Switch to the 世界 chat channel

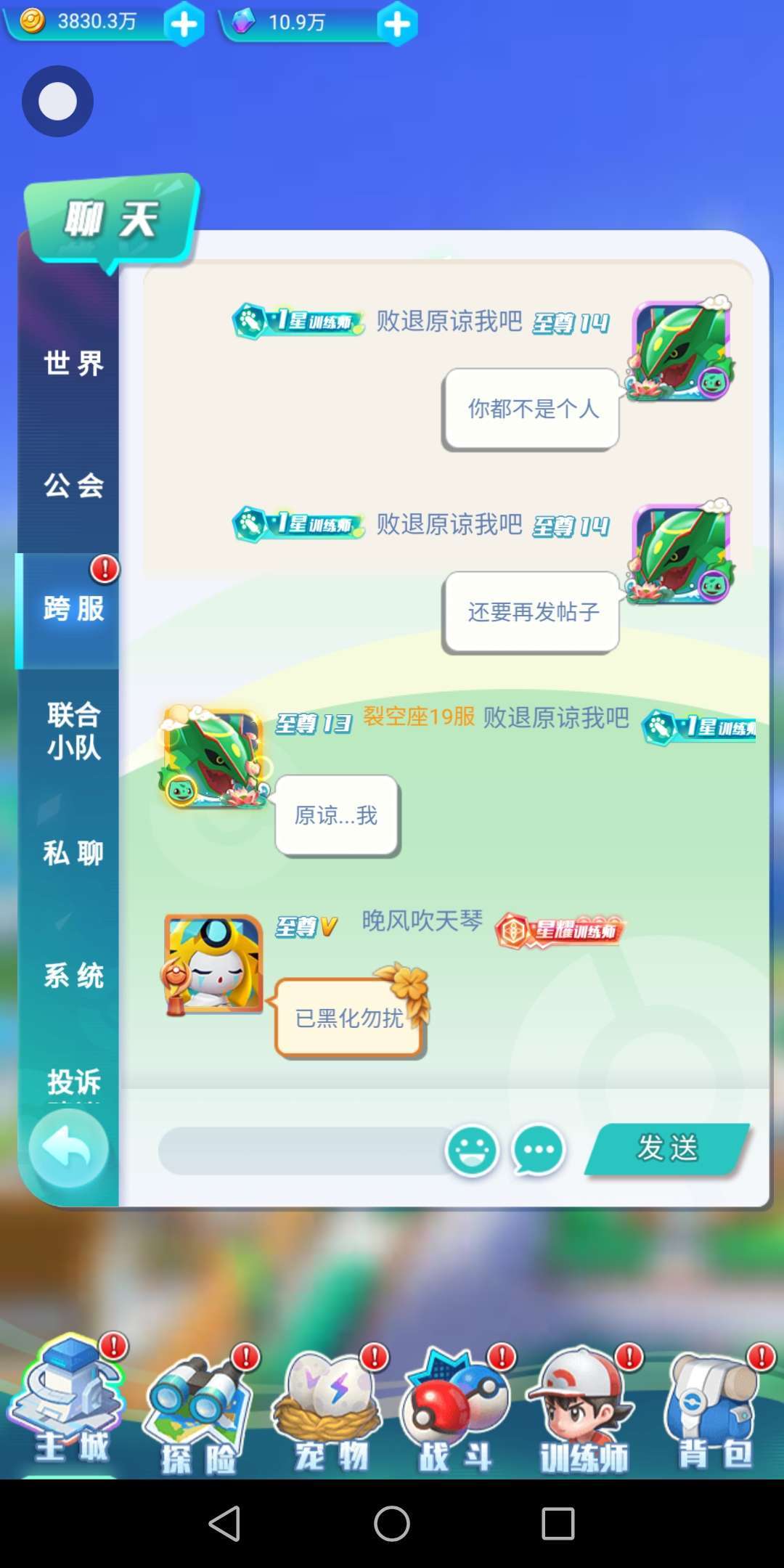point(73,363)
